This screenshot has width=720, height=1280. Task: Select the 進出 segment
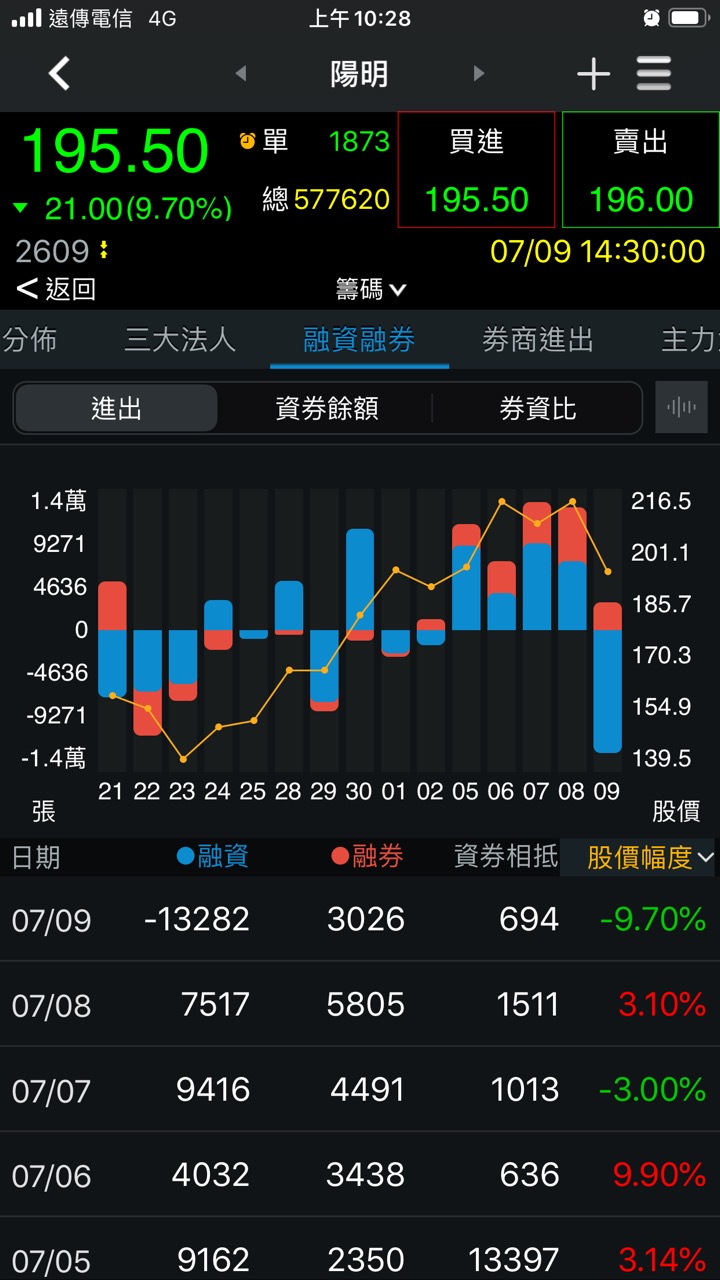click(x=117, y=408)
